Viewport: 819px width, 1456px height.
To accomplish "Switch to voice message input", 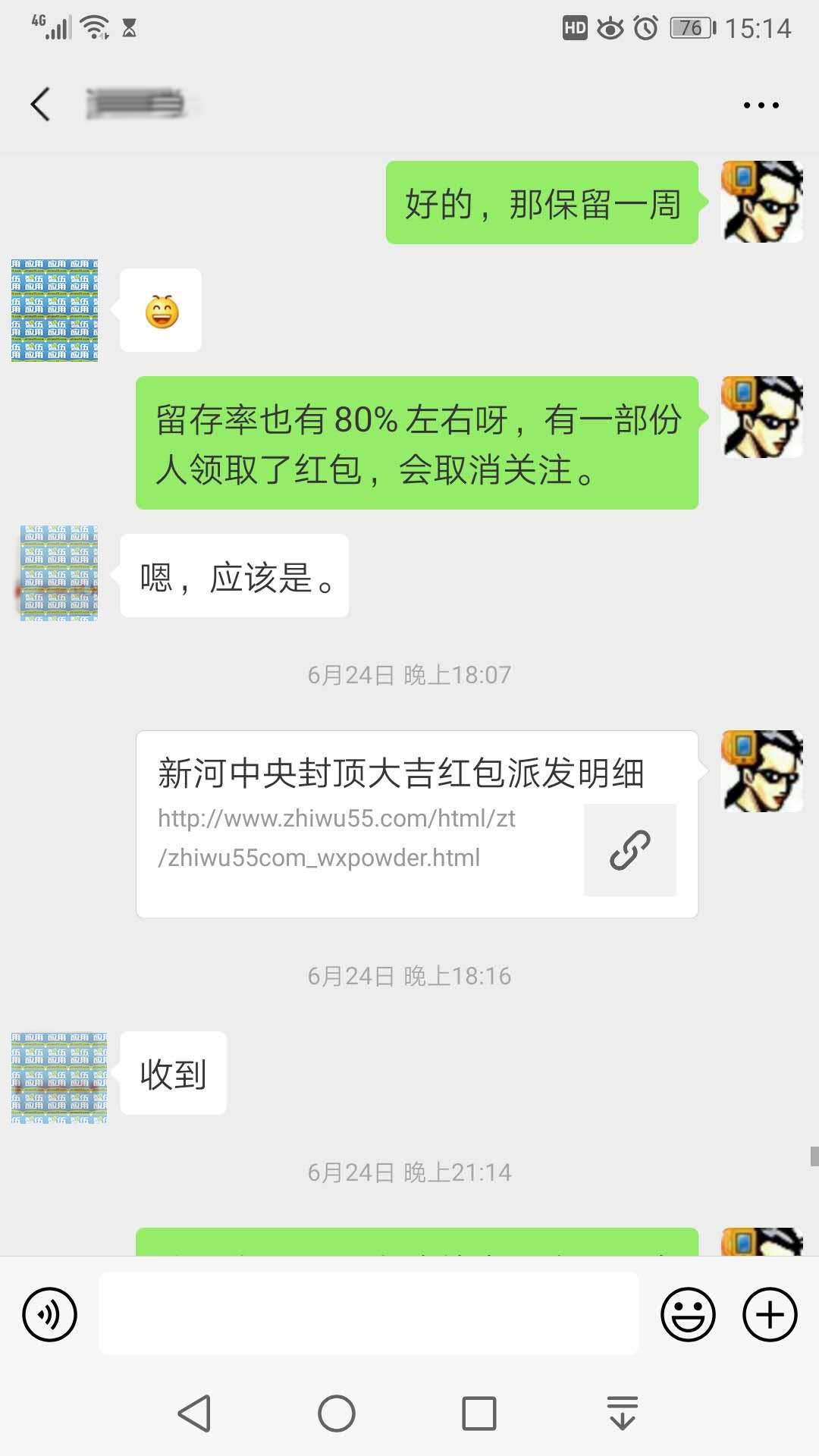I will click(x=49, y=1314).
